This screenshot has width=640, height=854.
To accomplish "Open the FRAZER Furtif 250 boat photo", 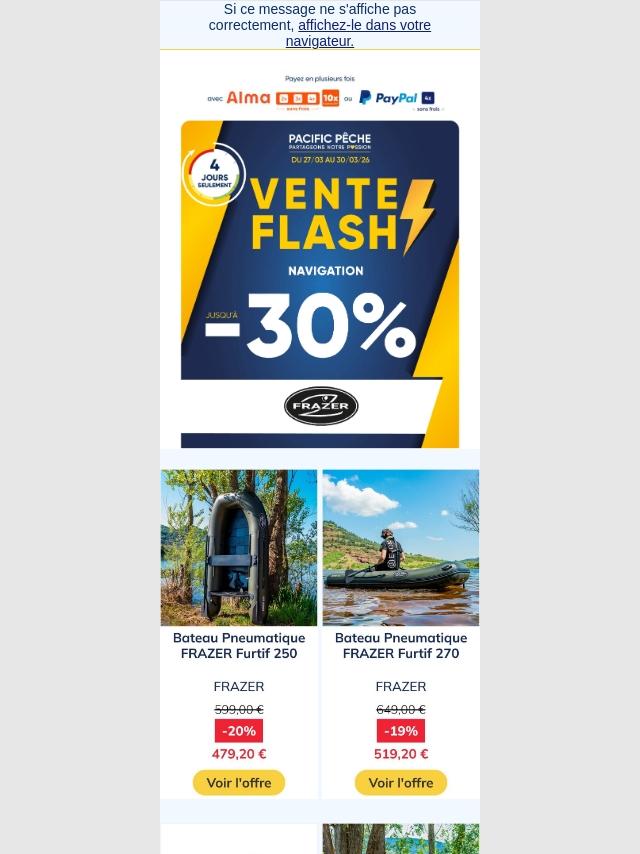I will point(239,547).
